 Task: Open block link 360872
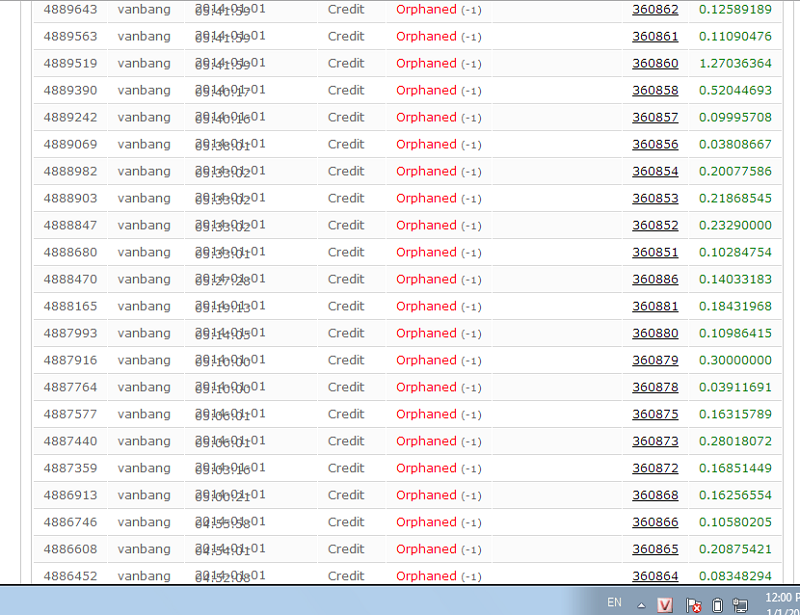coord(655,468)
